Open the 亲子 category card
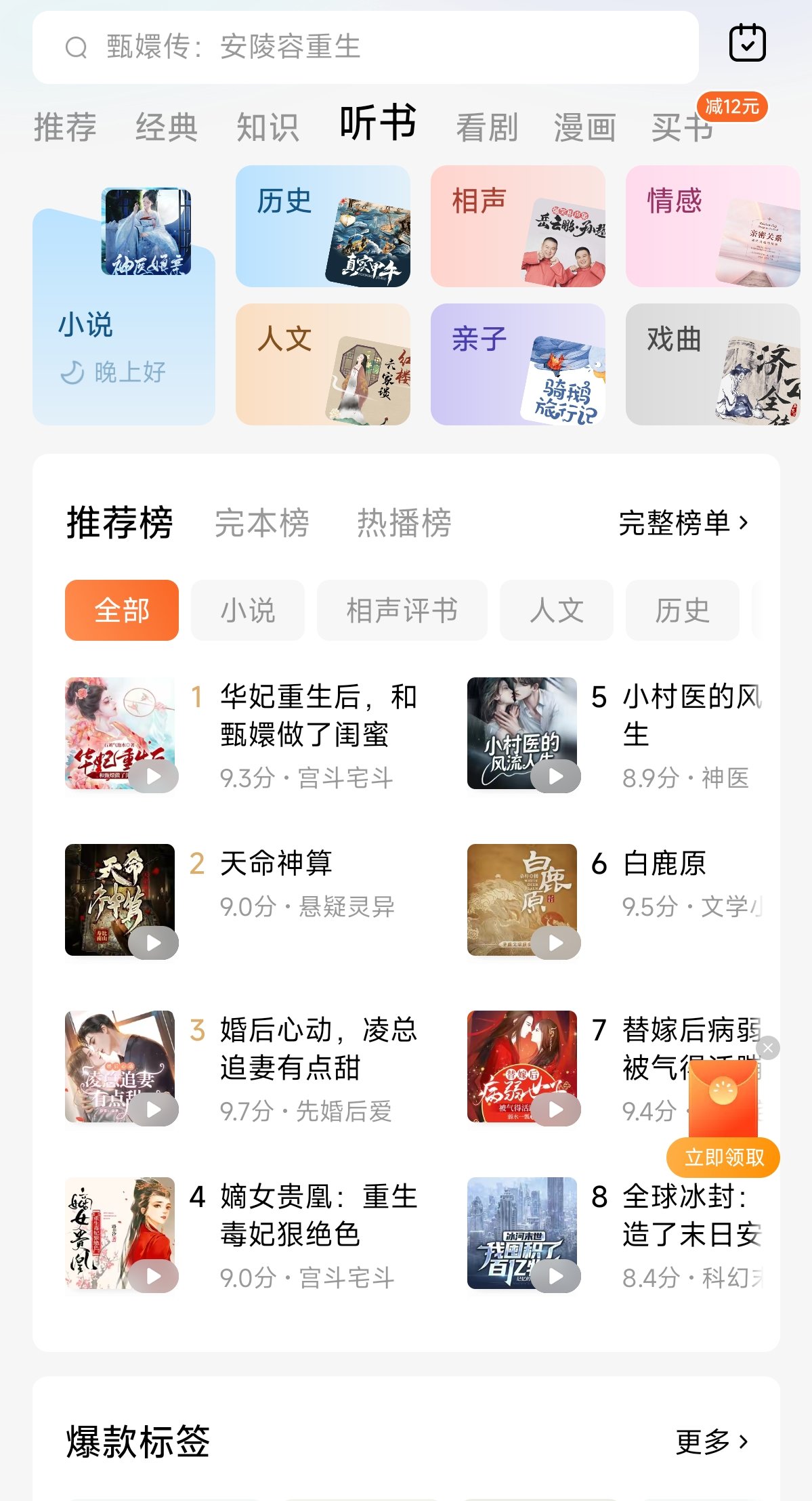 (x=517, y=364)
